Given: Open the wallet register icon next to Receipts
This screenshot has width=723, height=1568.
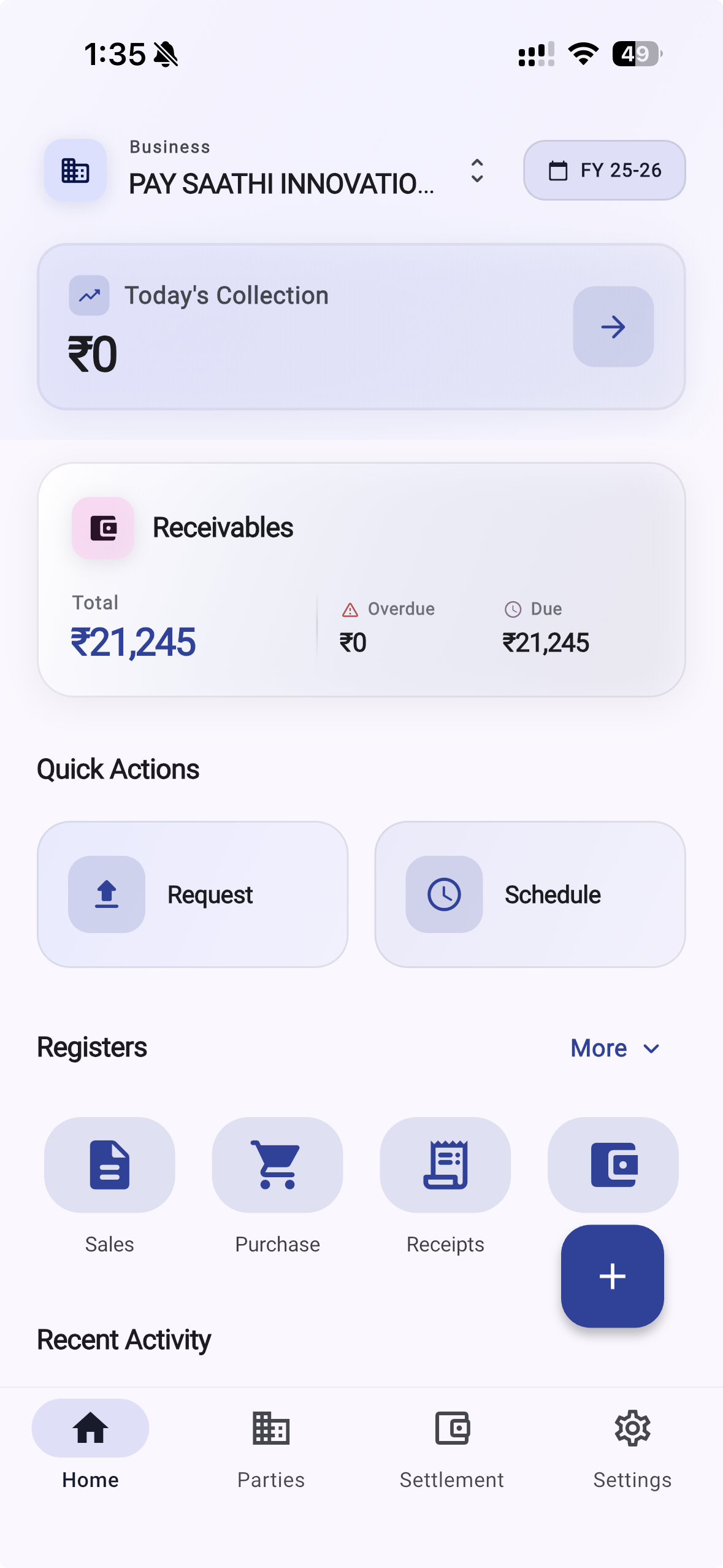Looking at the screenshot, I should pyautogui.click(x=613, y=1164).
